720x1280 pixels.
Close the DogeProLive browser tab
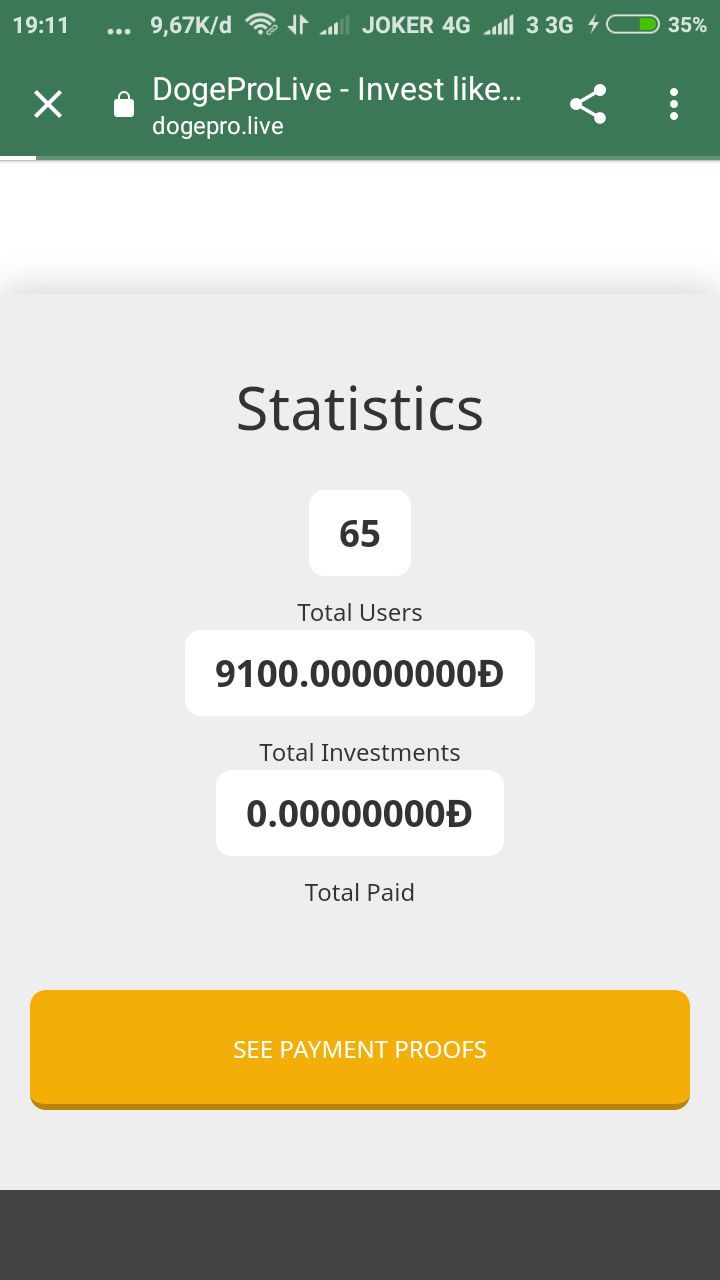[x=48, y=104]
